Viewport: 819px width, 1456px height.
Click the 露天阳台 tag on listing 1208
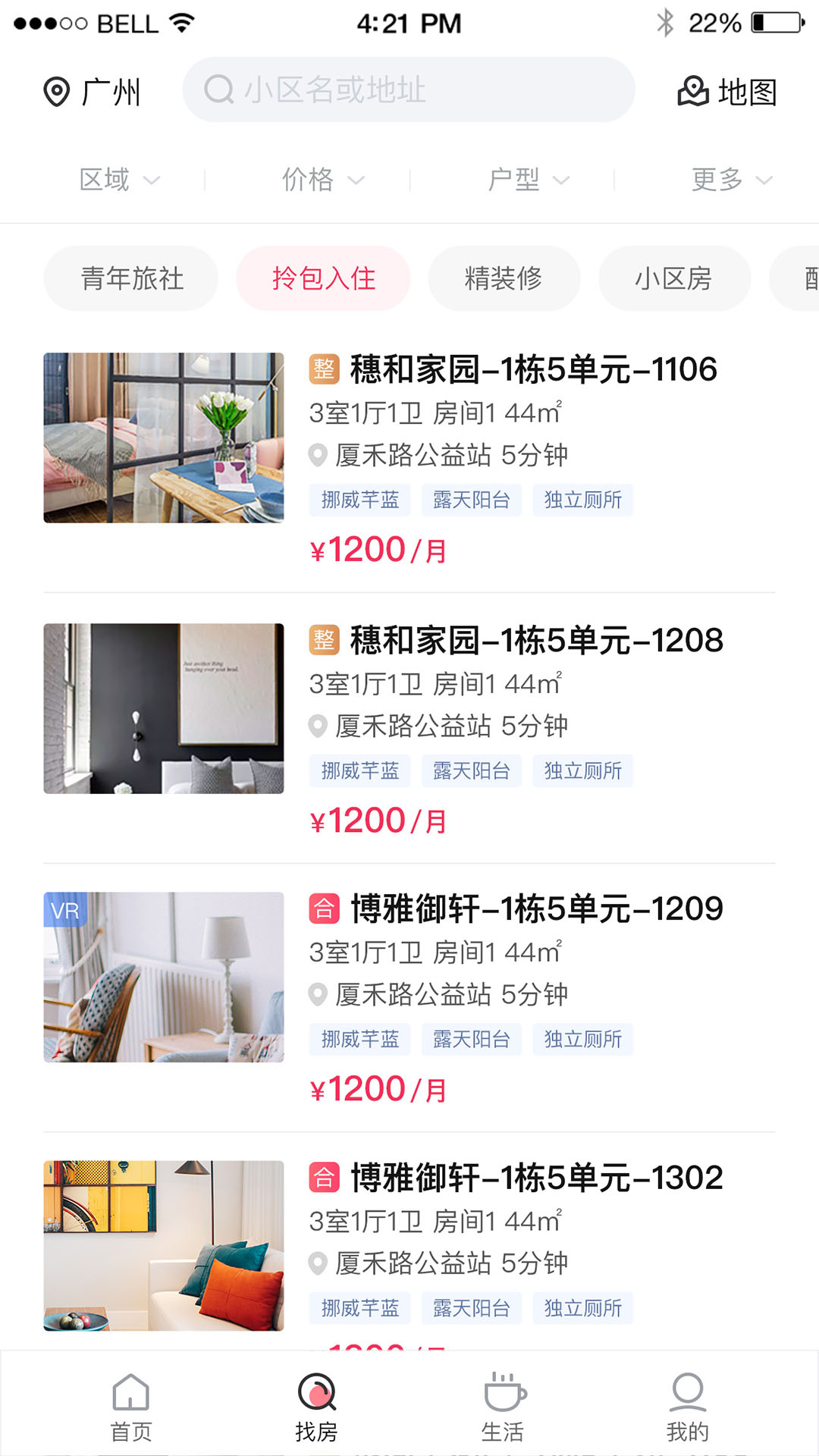click(471, 770)
